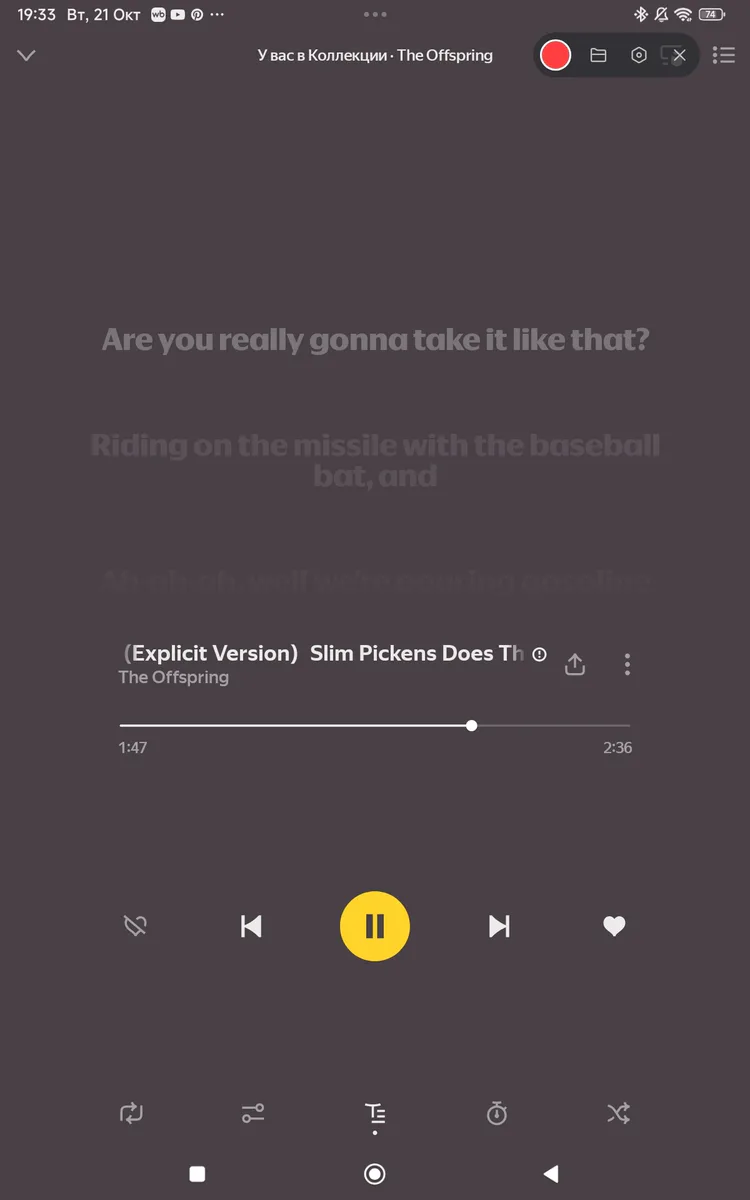The width and height of the screenshot is (750, 1200).
Task: Share the current track
Action: [575, 664]
